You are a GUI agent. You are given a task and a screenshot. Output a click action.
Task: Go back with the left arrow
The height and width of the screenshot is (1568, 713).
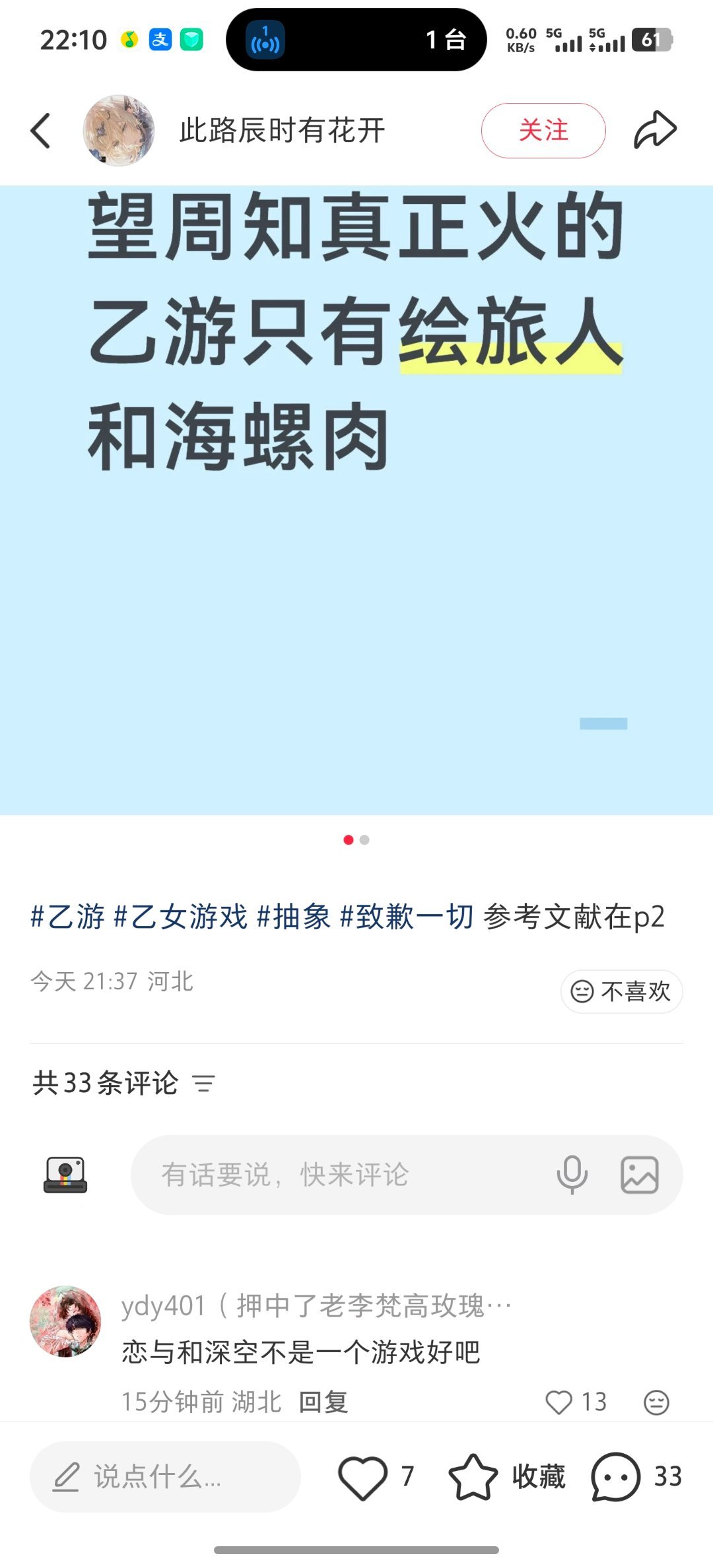point(41,129)
